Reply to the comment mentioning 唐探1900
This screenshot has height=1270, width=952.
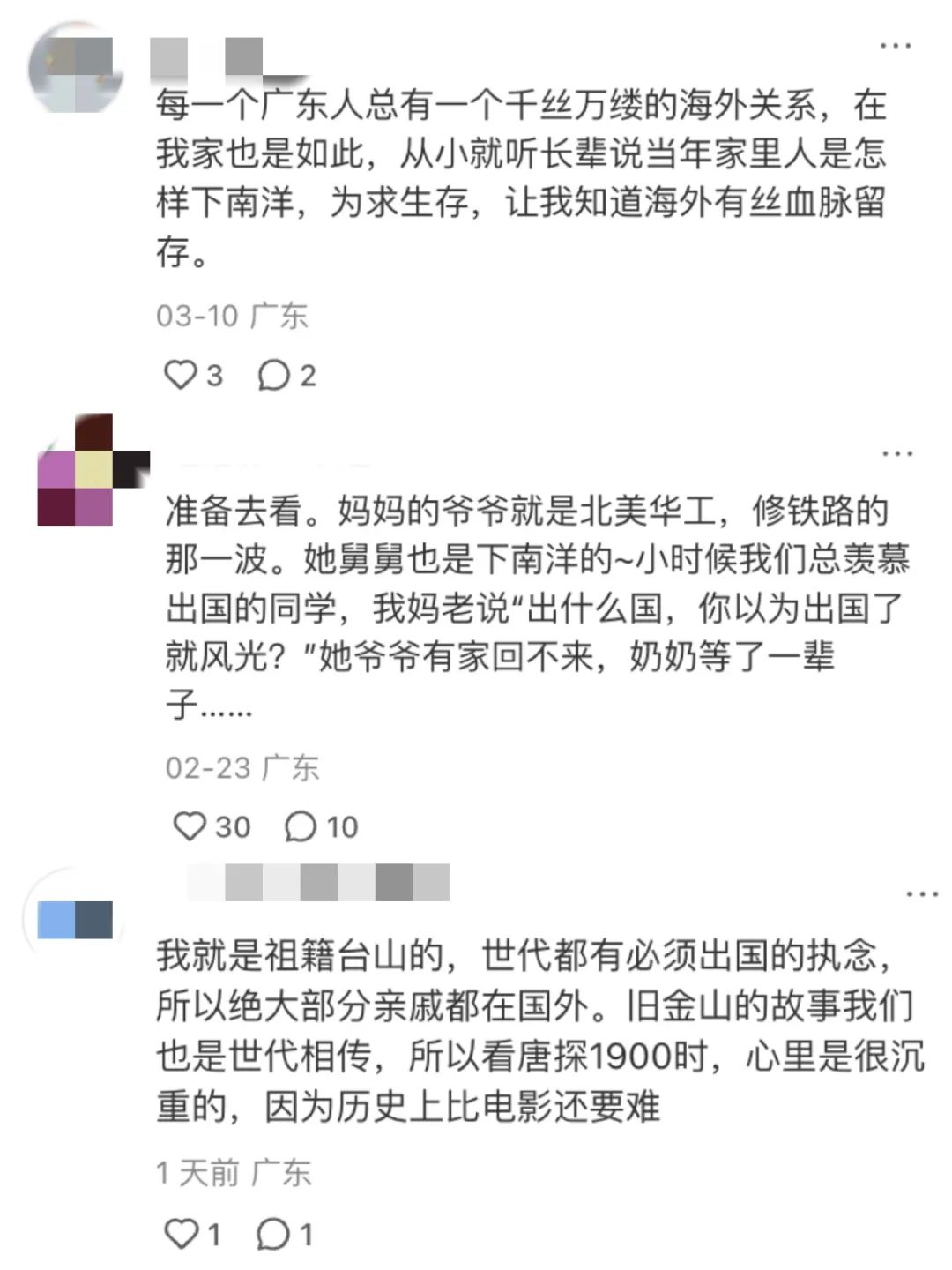click(271, 1234)
